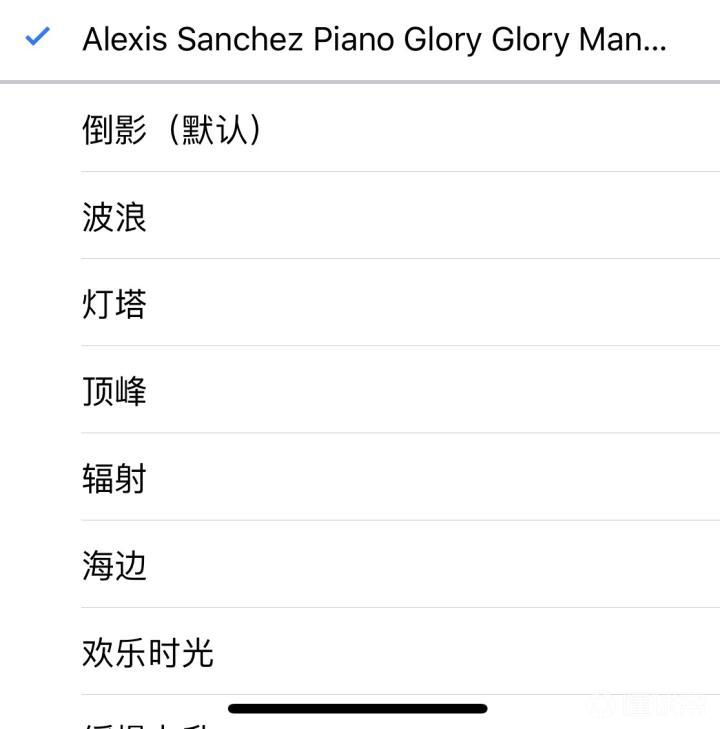
Task: Choose 辐射 from the ringtone list
Action: (x=114, y=478)
